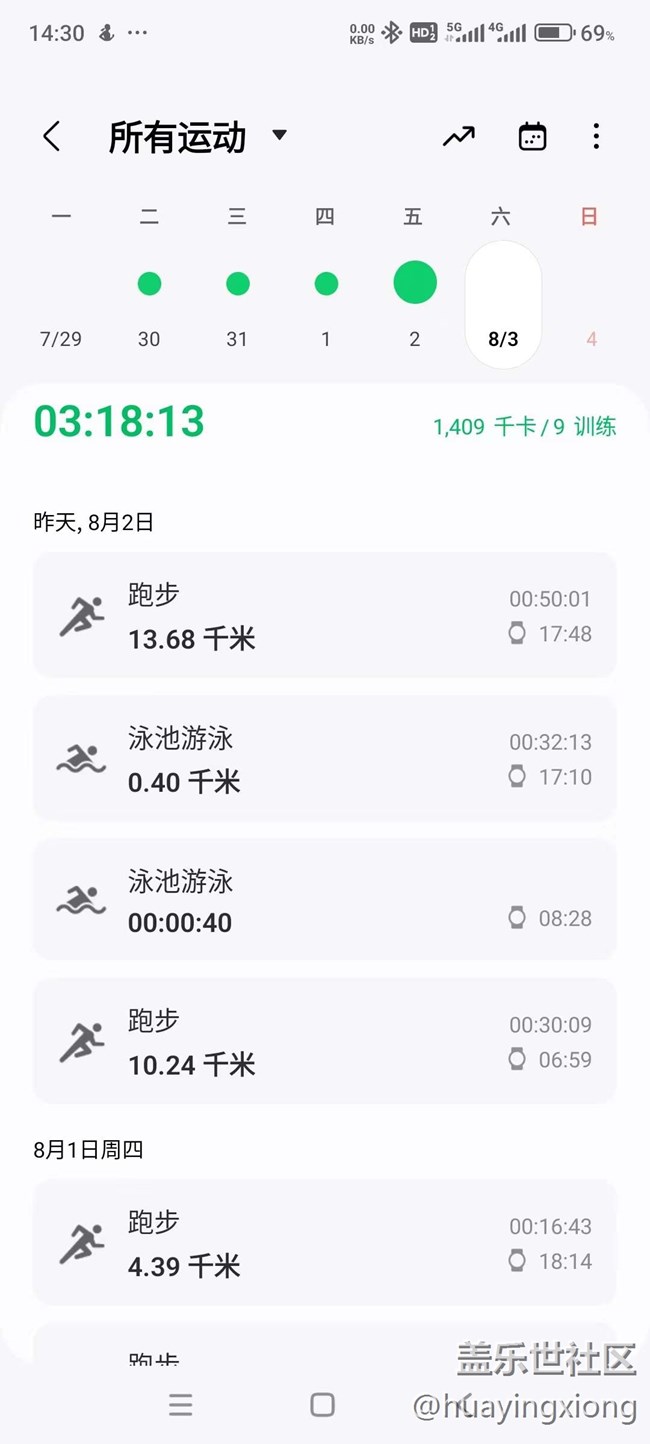This screenshot has height=1444, width=650.
Task: Open the system recent apps button
Action: [181, 1405]
